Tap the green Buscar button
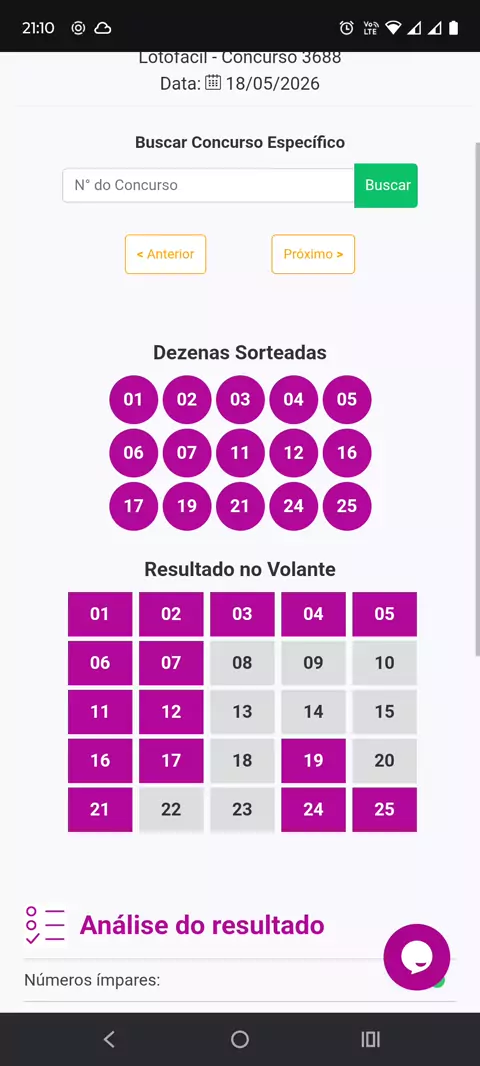 click(x=386, y=185)
